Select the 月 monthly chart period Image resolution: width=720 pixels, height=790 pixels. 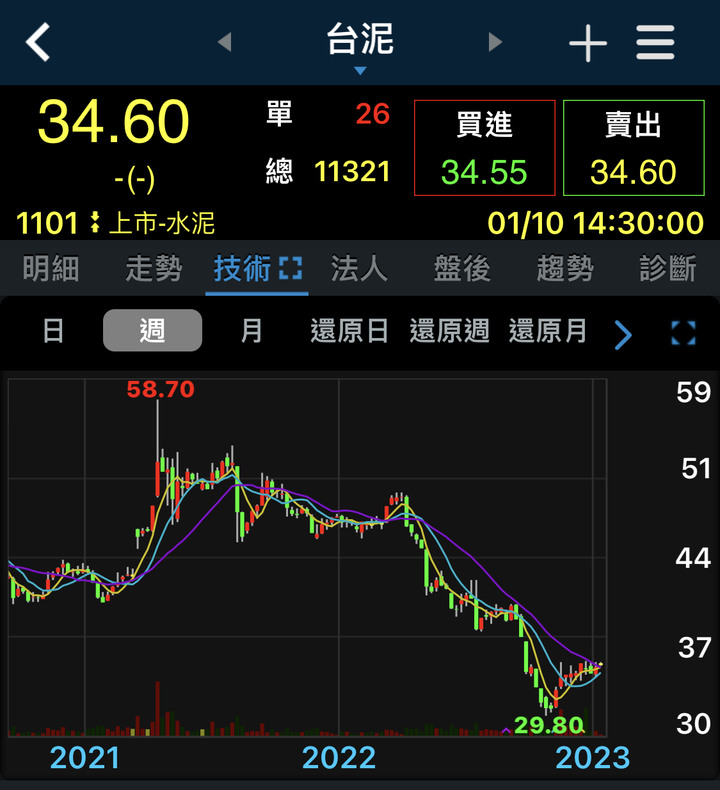251,331
